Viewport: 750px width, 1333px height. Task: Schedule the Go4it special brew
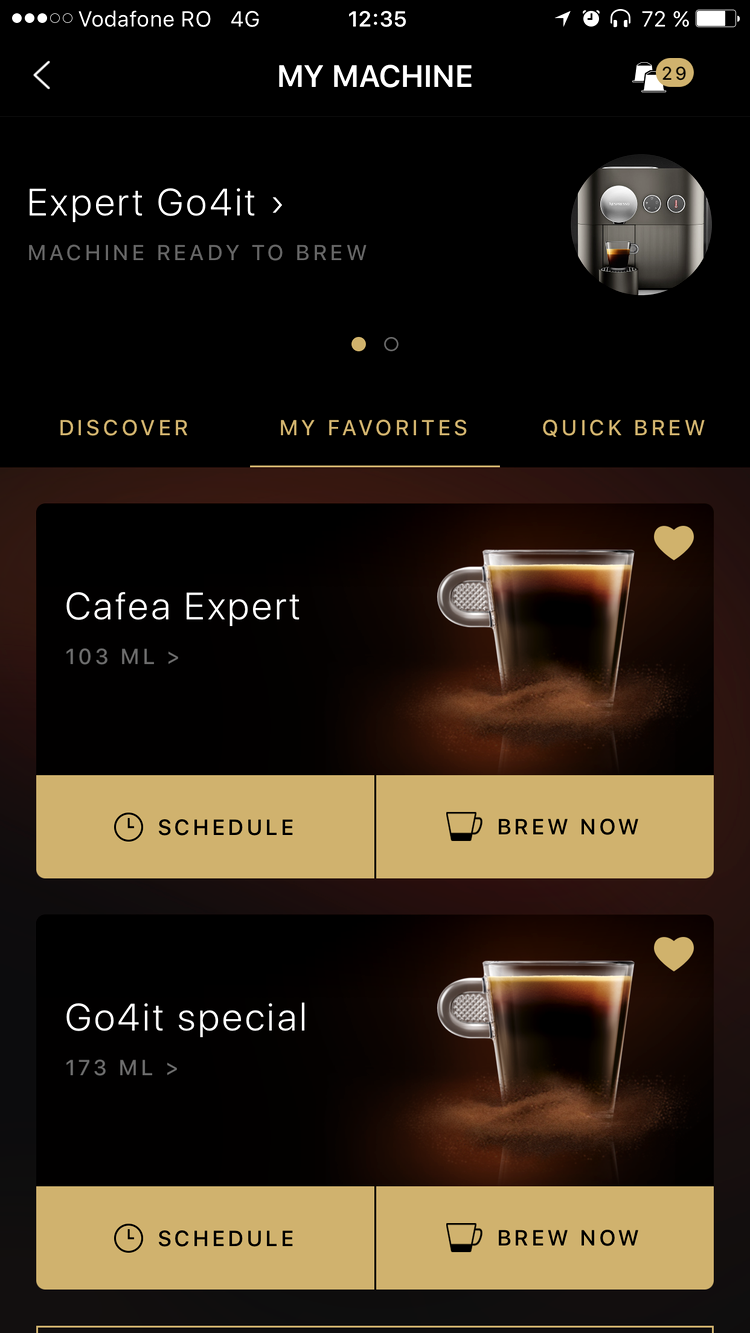pyautogui.click(x=205, y=1238)
